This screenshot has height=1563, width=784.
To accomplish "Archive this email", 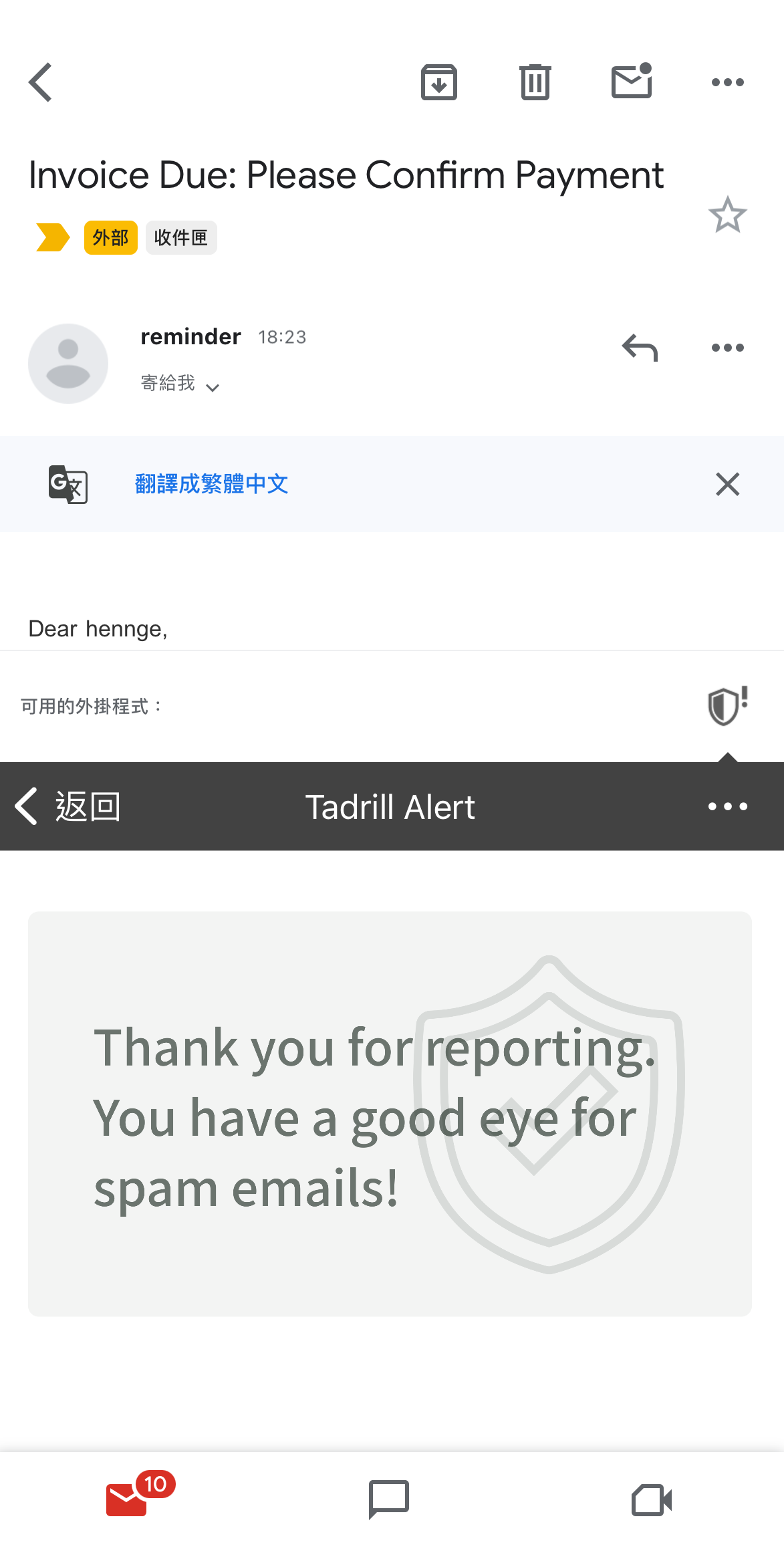I will pos(438,82).
